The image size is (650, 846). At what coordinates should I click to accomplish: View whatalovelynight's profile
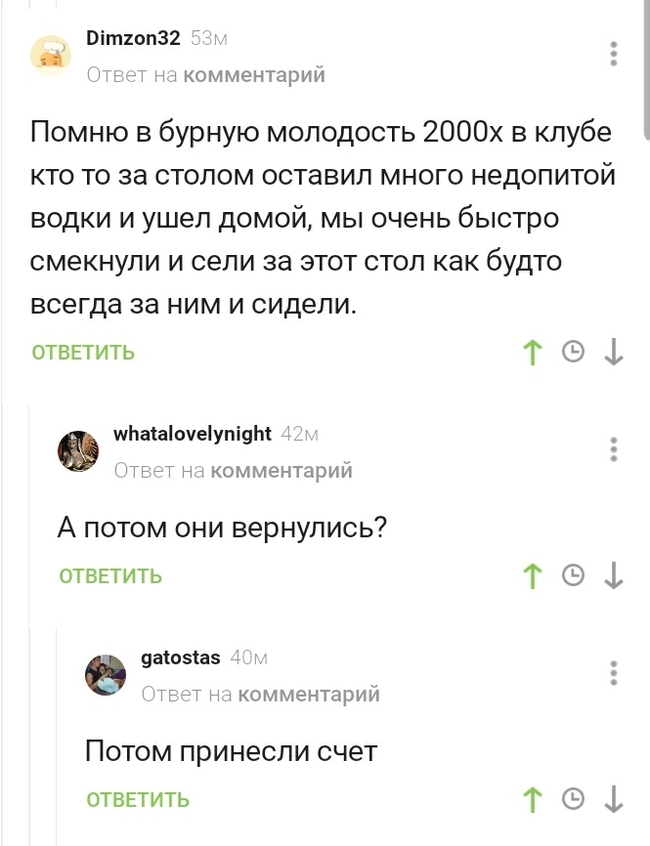[x=192, y=433]
